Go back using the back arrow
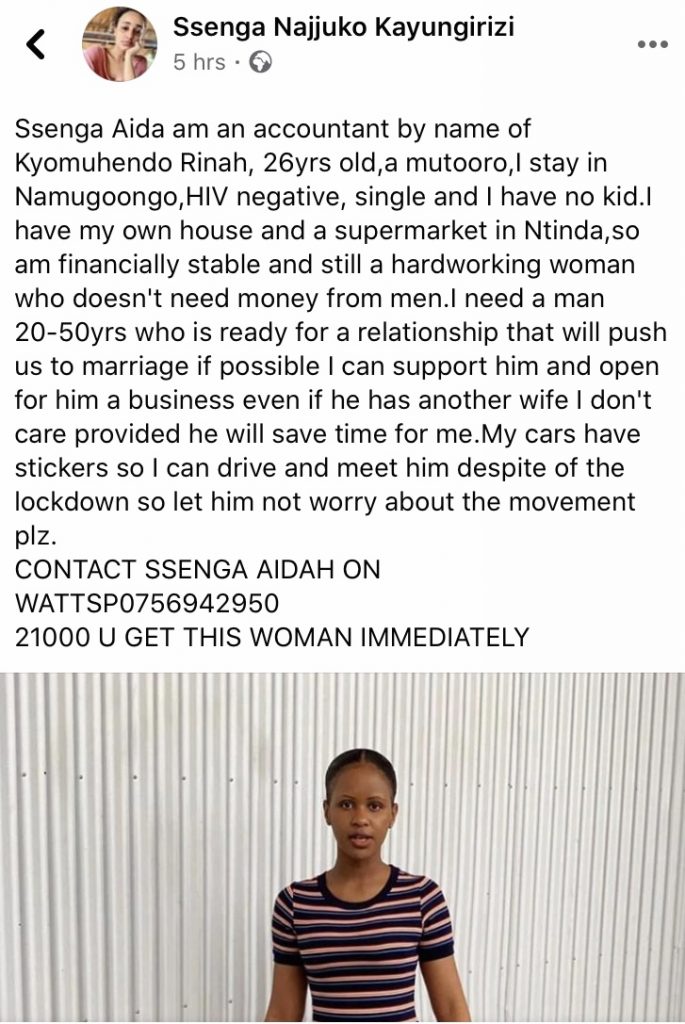 [x=36, y=44]
